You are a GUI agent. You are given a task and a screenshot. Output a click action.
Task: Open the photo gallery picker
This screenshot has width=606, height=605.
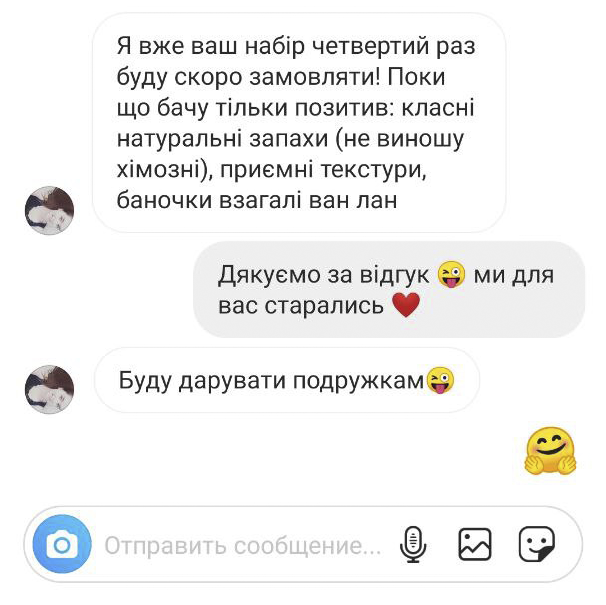click(475, 545)
